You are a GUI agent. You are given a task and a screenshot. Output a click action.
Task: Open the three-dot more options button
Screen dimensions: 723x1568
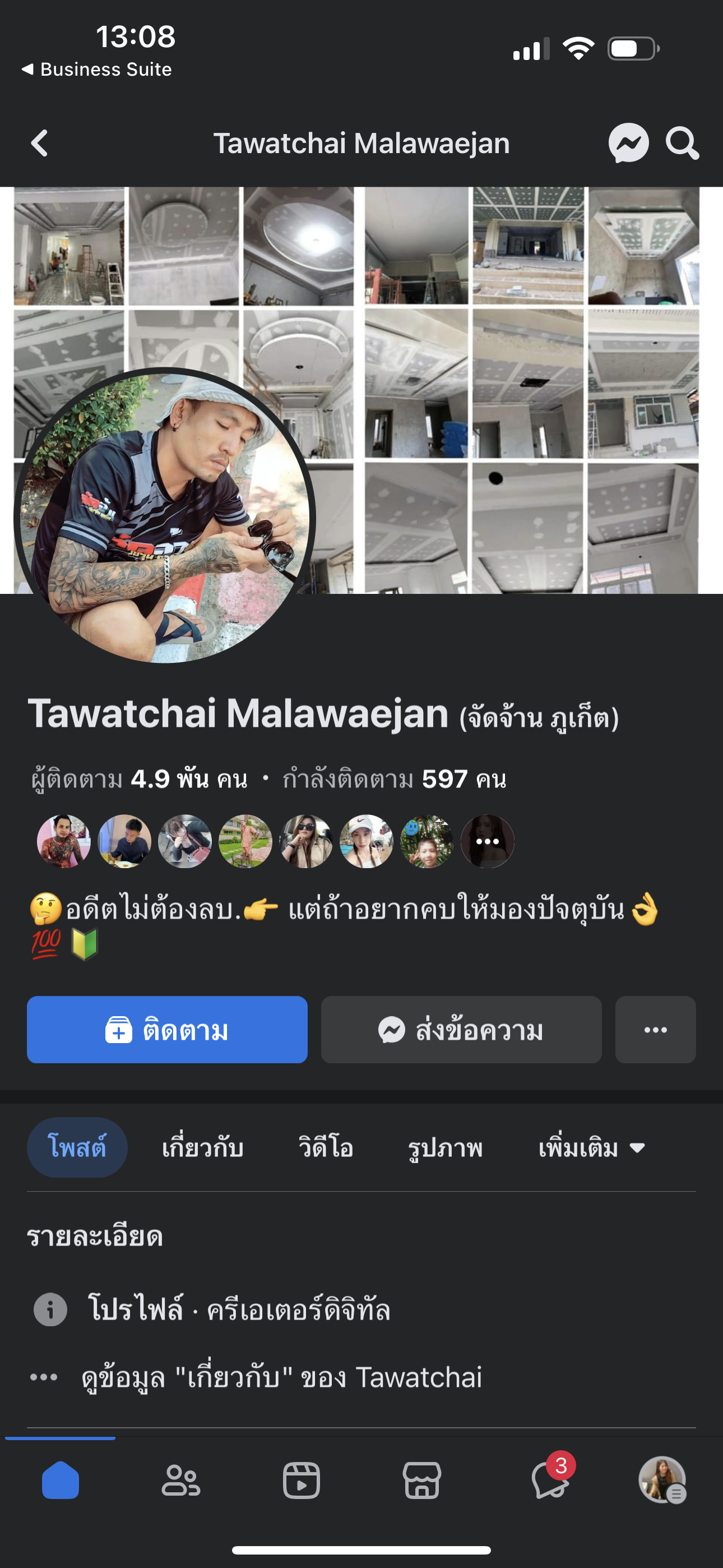click(655, 1030)
